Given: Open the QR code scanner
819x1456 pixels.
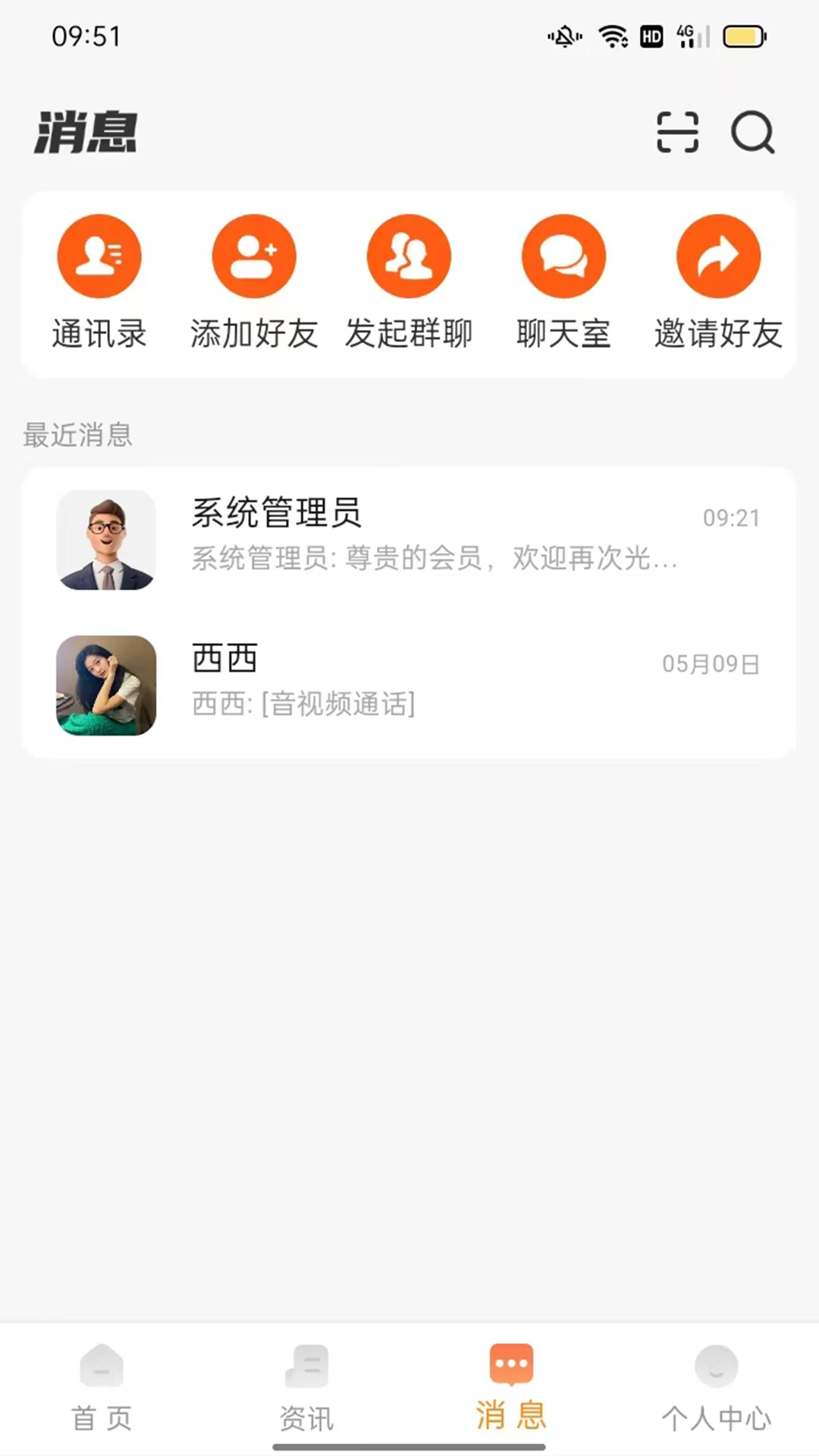Looking at the screenshot, I should tap(677, 132).
